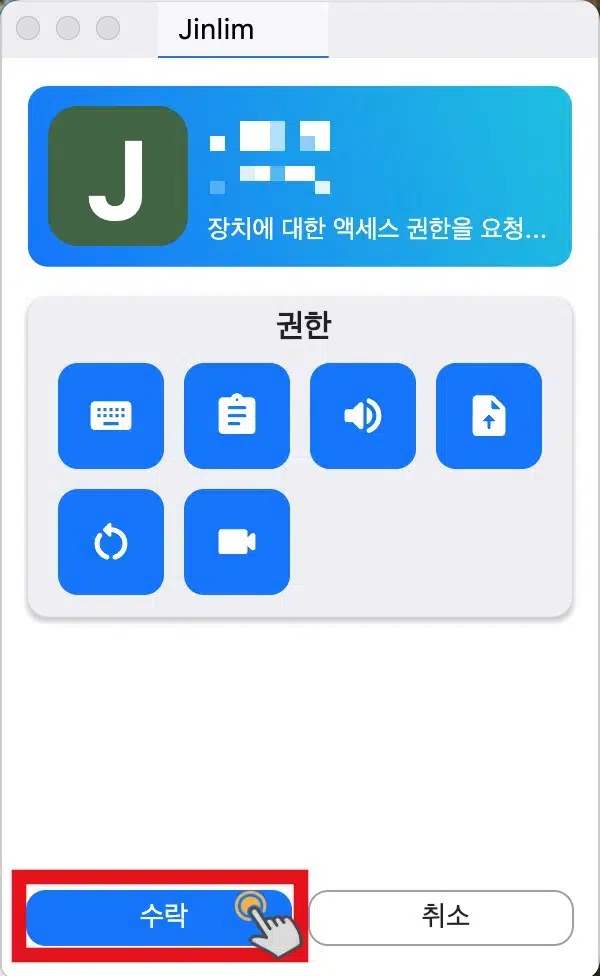Viewport: 600px width, 976px height.
Task: Toggle the keyboard input permission
Action: 111,416
